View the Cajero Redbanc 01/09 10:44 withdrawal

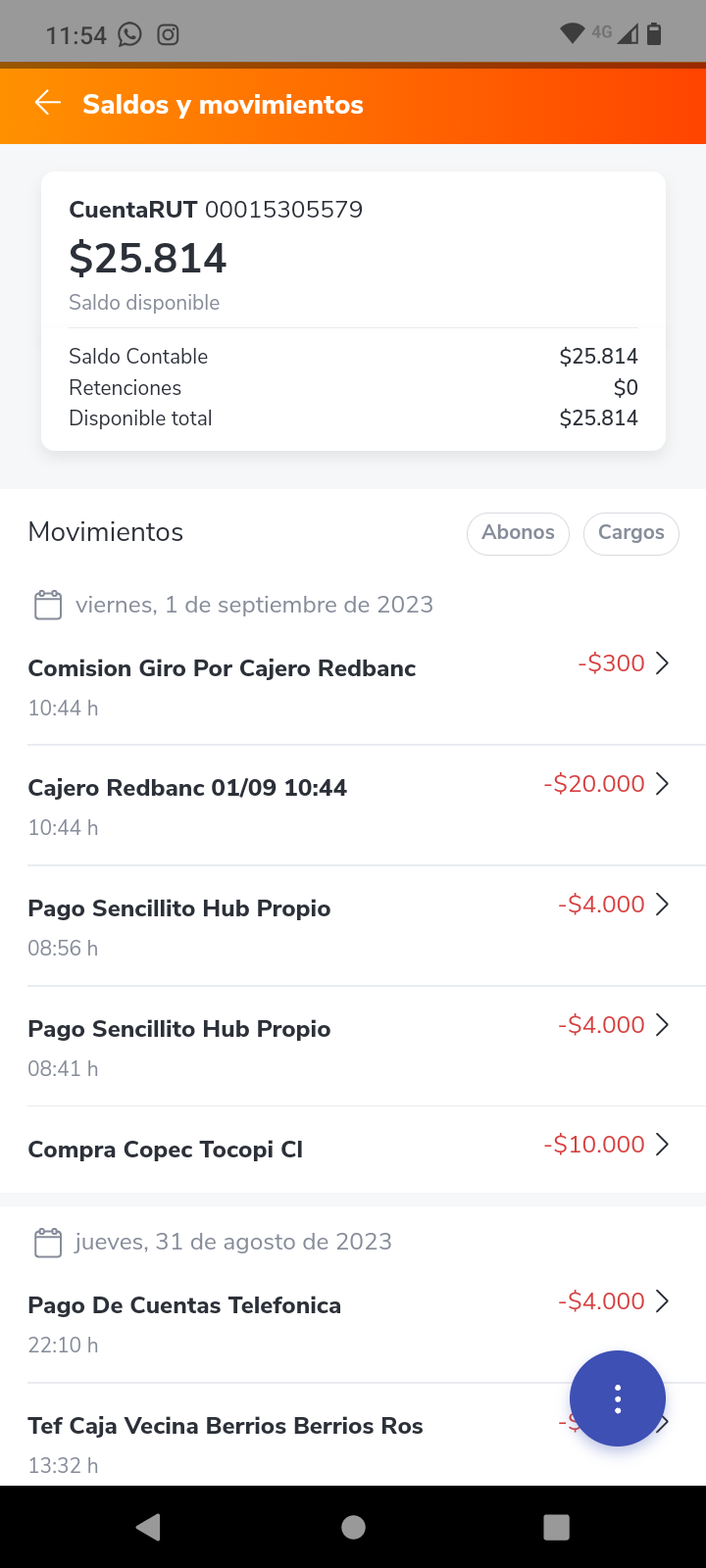[353, 806]
